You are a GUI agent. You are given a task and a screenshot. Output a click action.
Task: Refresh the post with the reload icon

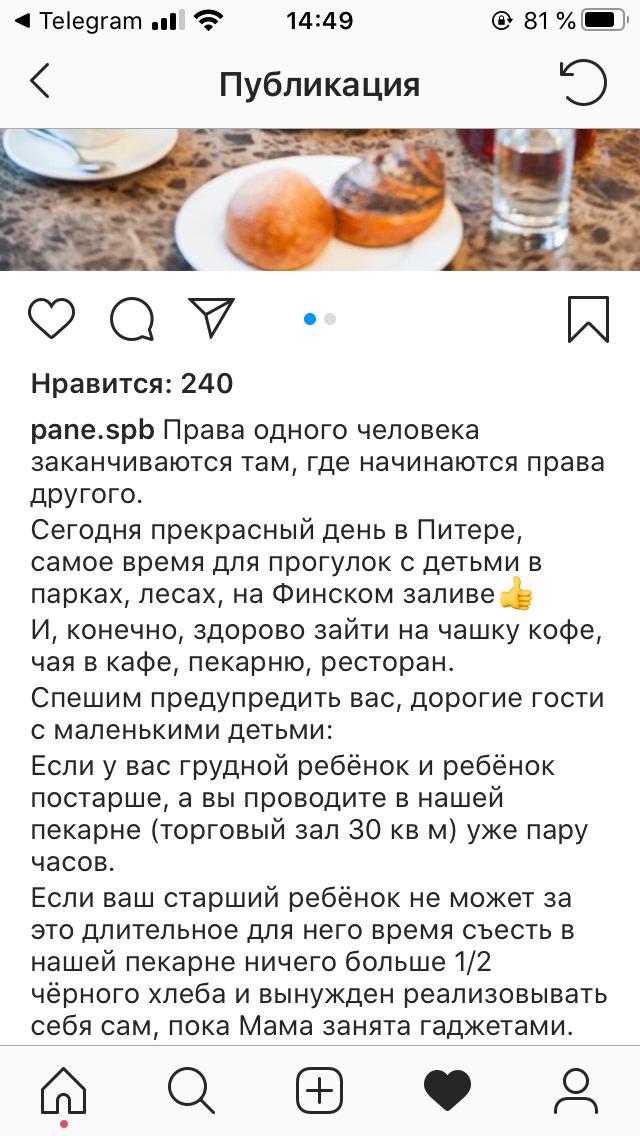[583, 83]
